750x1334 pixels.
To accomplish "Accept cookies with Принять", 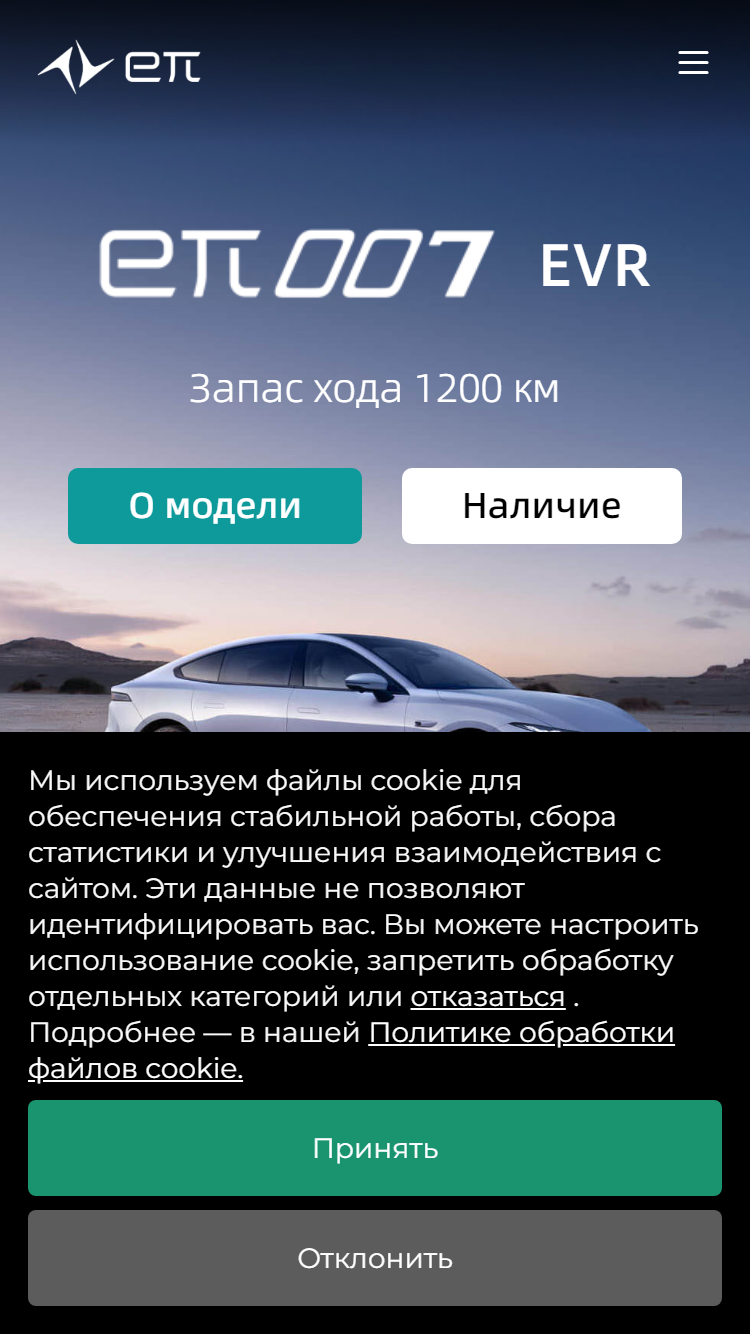I will pos(375,1148).
